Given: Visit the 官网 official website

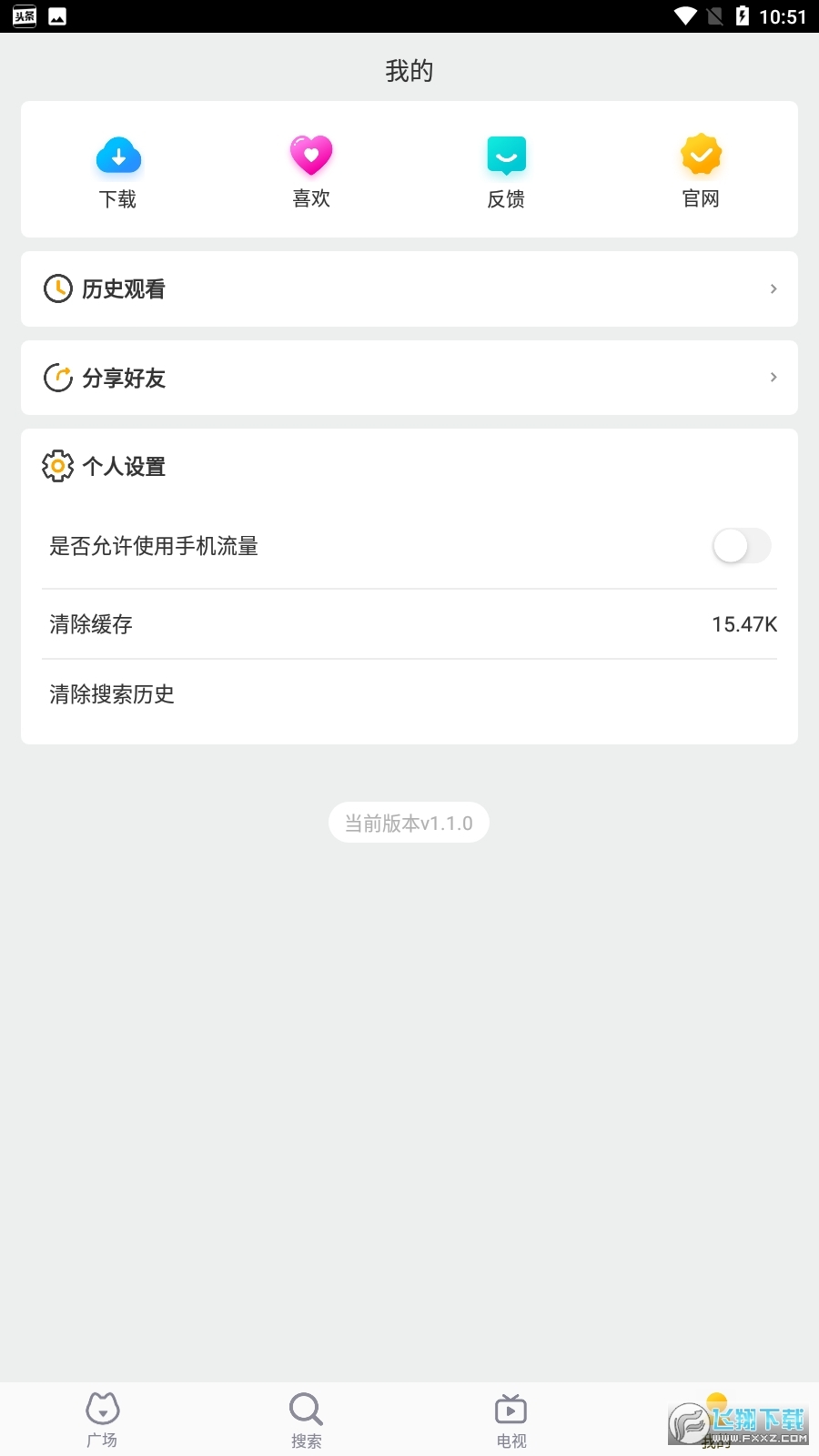Looking at the screenshot, I should [x=701, y=171].
